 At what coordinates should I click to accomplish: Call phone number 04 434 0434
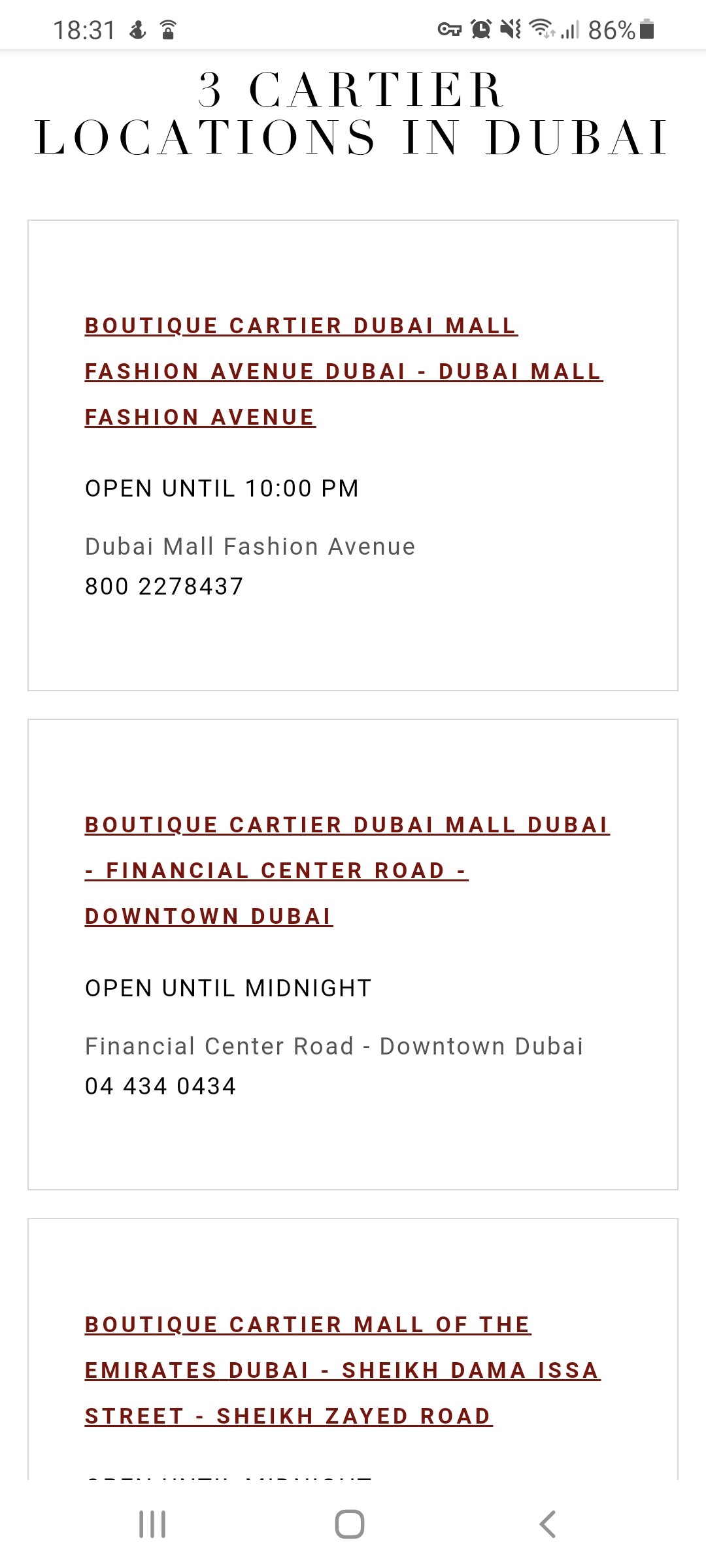(x=161, y=1086)
